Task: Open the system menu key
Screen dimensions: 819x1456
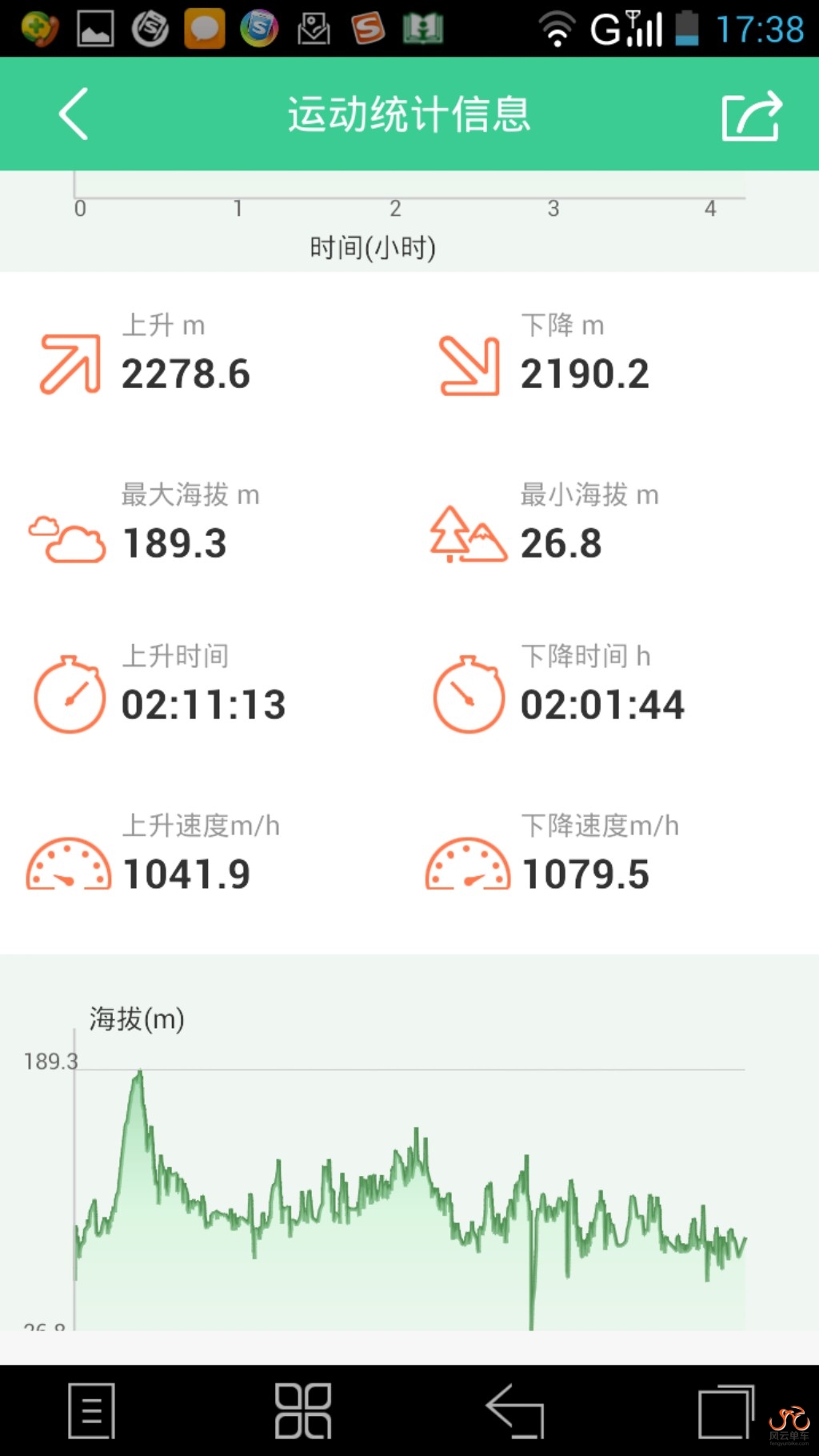Action: pyautogui.click(x=91, y=1410)
